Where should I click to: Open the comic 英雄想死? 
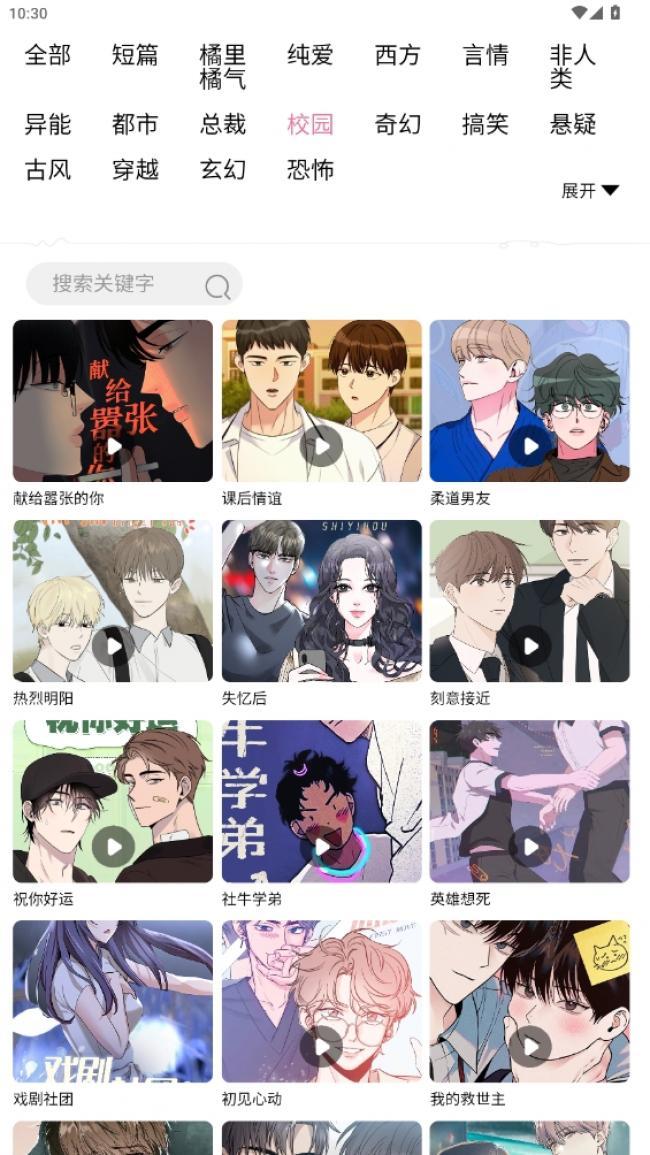click(x=530, y=801)
